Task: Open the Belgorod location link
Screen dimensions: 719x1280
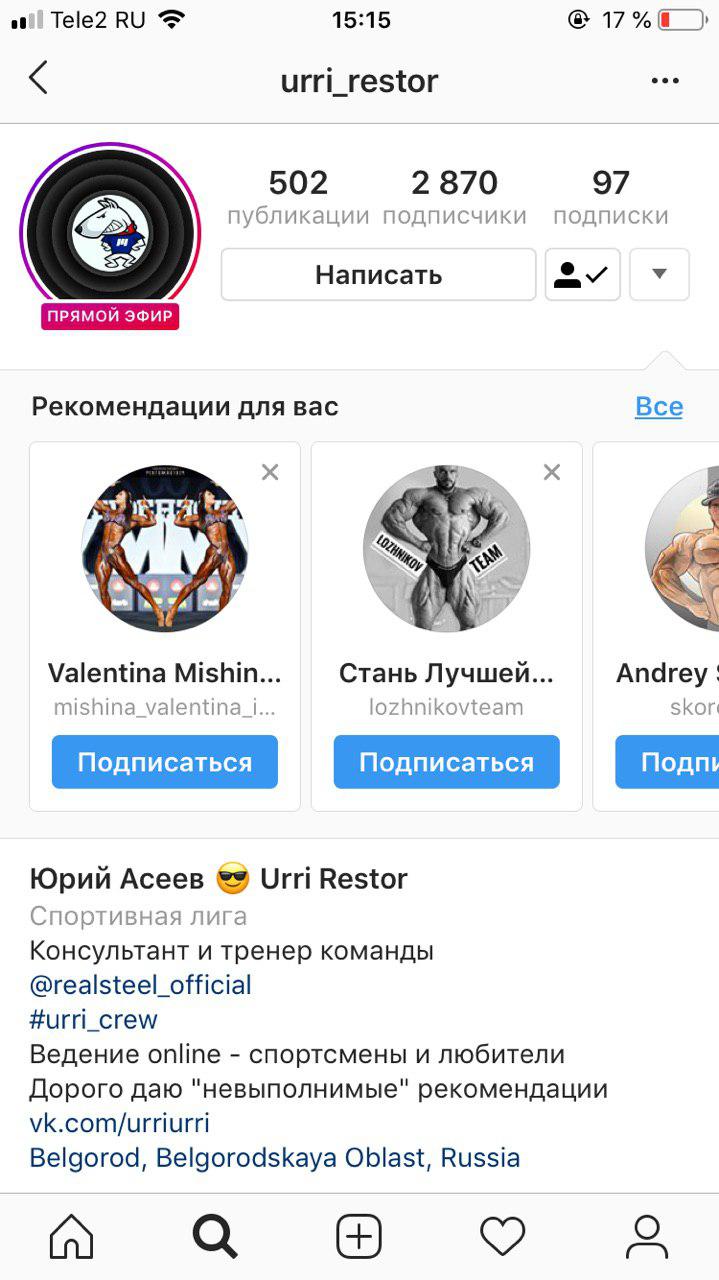Action: tap(275, 1158)
